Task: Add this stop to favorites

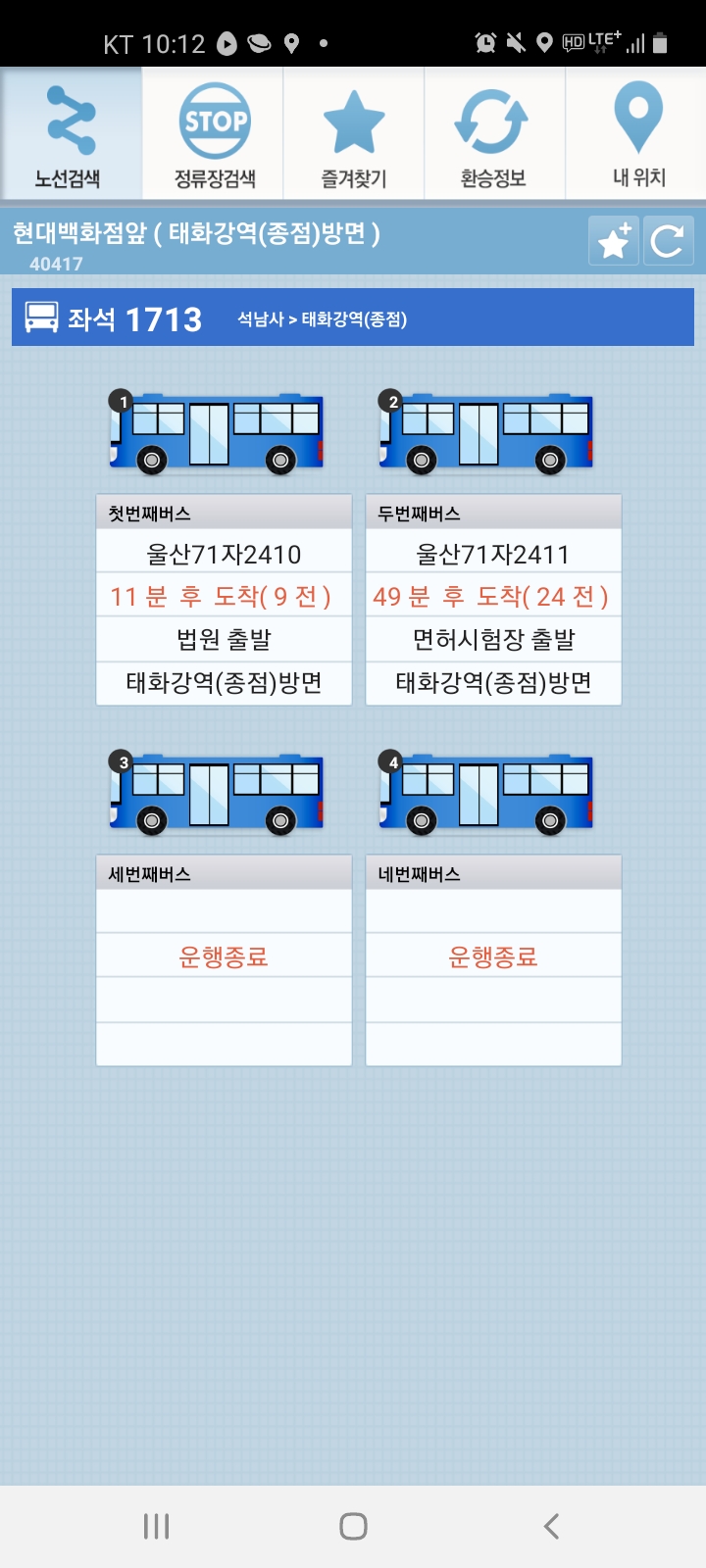Action: (x=614, y=241)
